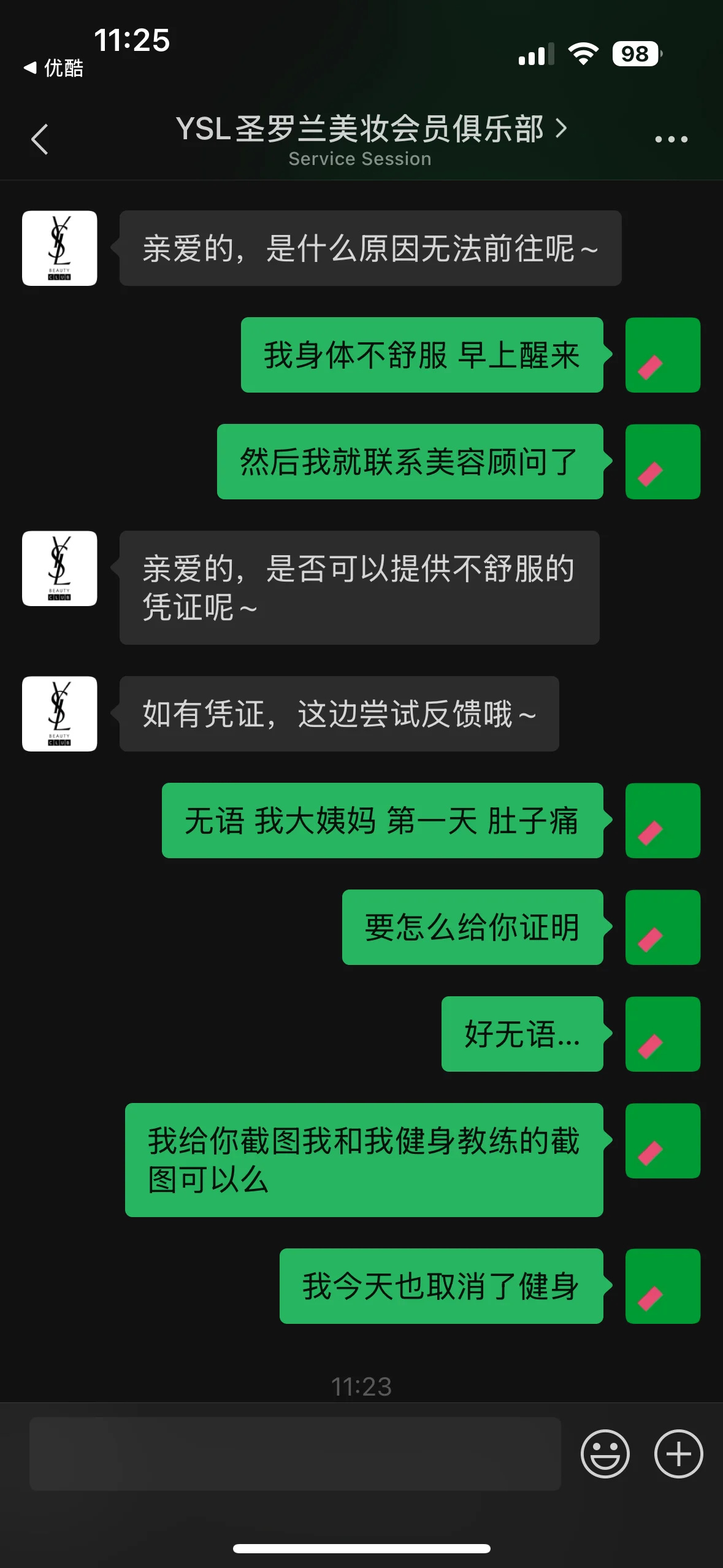Go back from the YSL chat
The image size is (723, 1568).
point(40,139)
